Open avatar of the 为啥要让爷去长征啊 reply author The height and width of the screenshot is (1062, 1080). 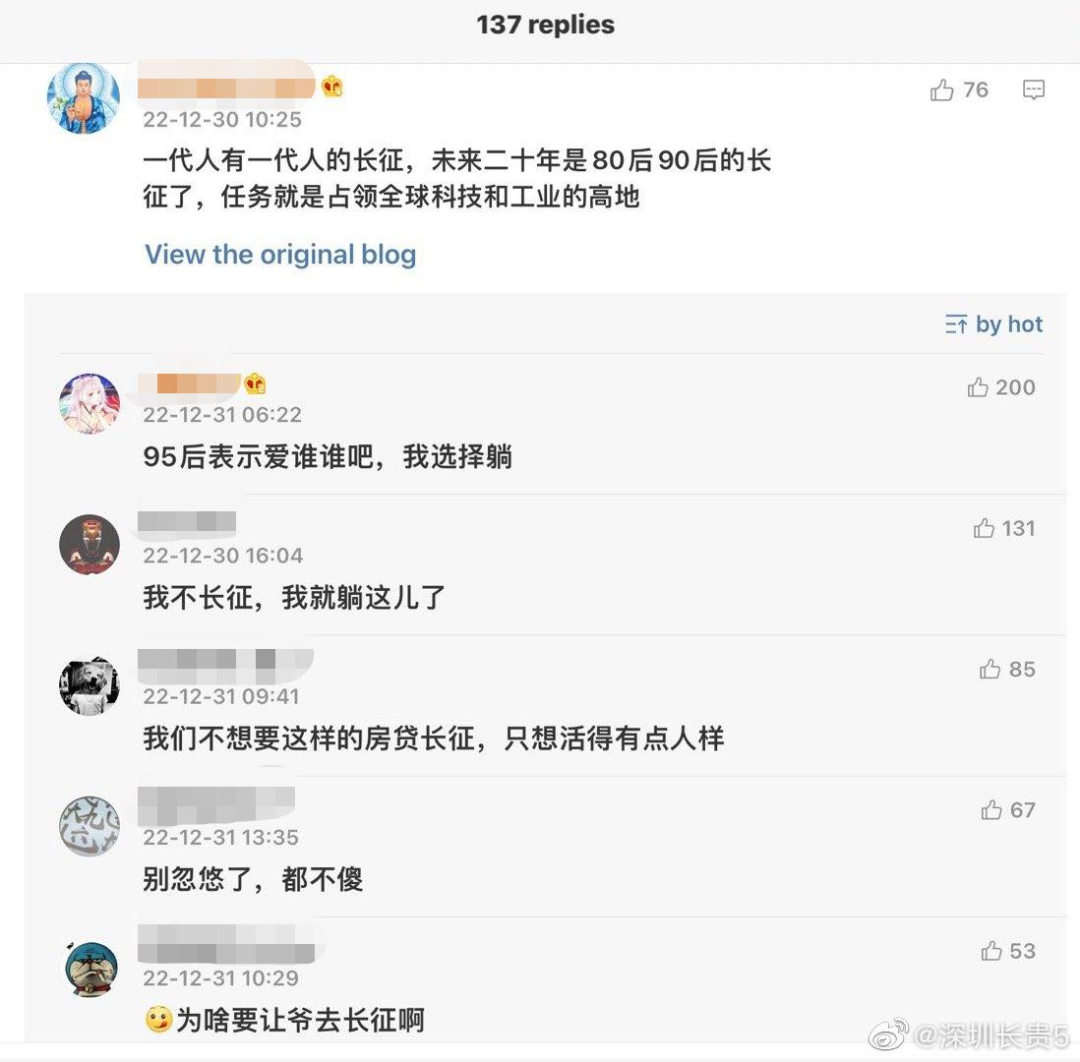point(90,968)
